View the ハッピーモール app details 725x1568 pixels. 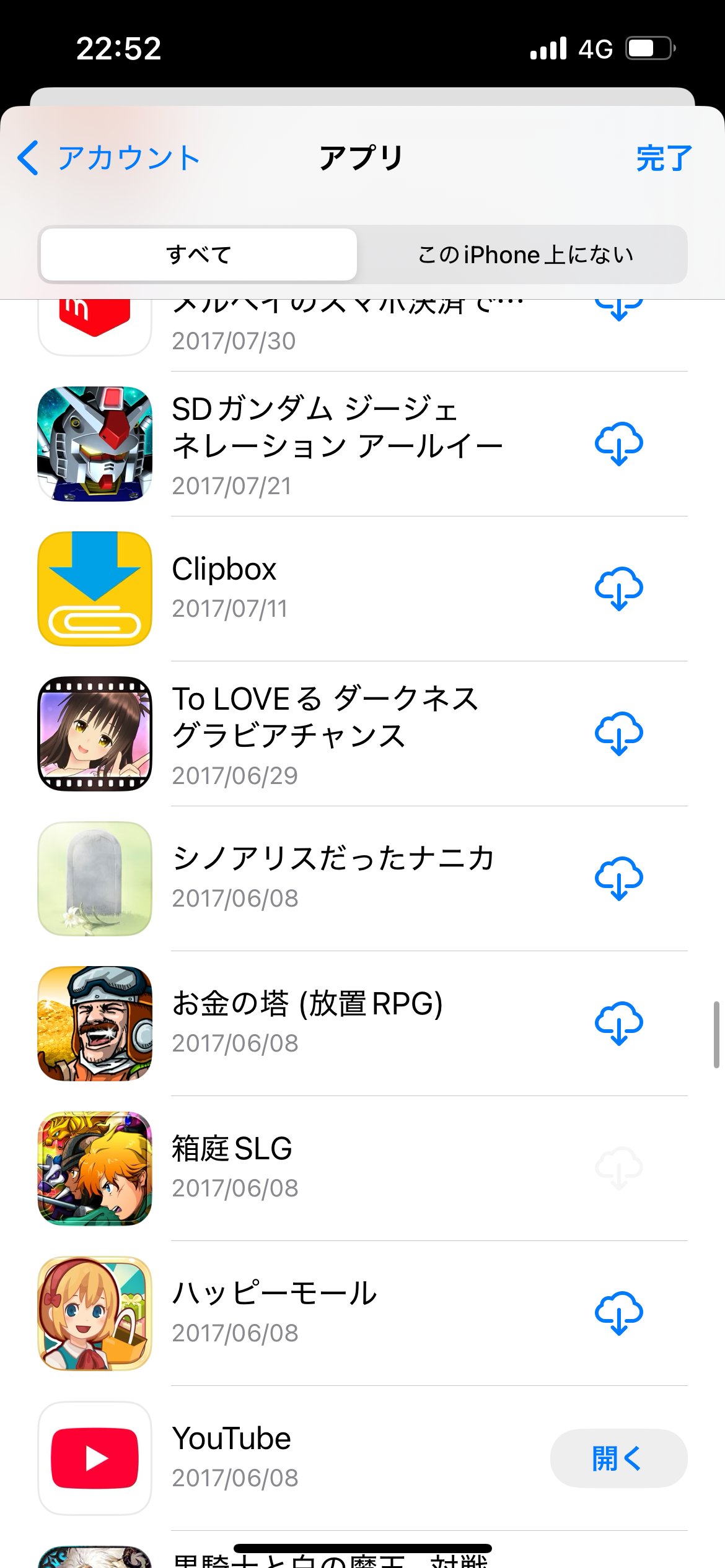310,1312
